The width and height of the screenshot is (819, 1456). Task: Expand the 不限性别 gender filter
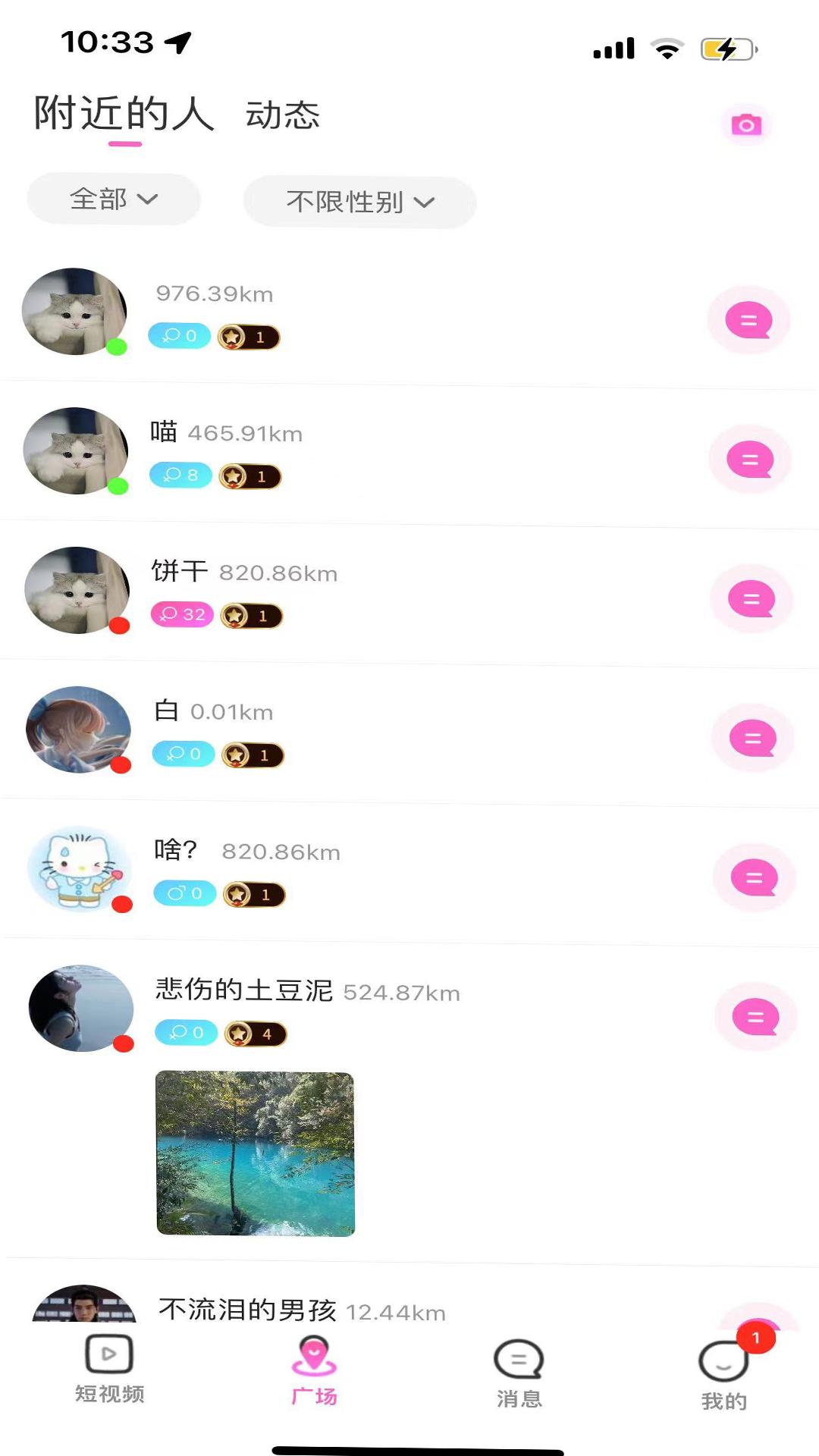(x=359, y=202)
